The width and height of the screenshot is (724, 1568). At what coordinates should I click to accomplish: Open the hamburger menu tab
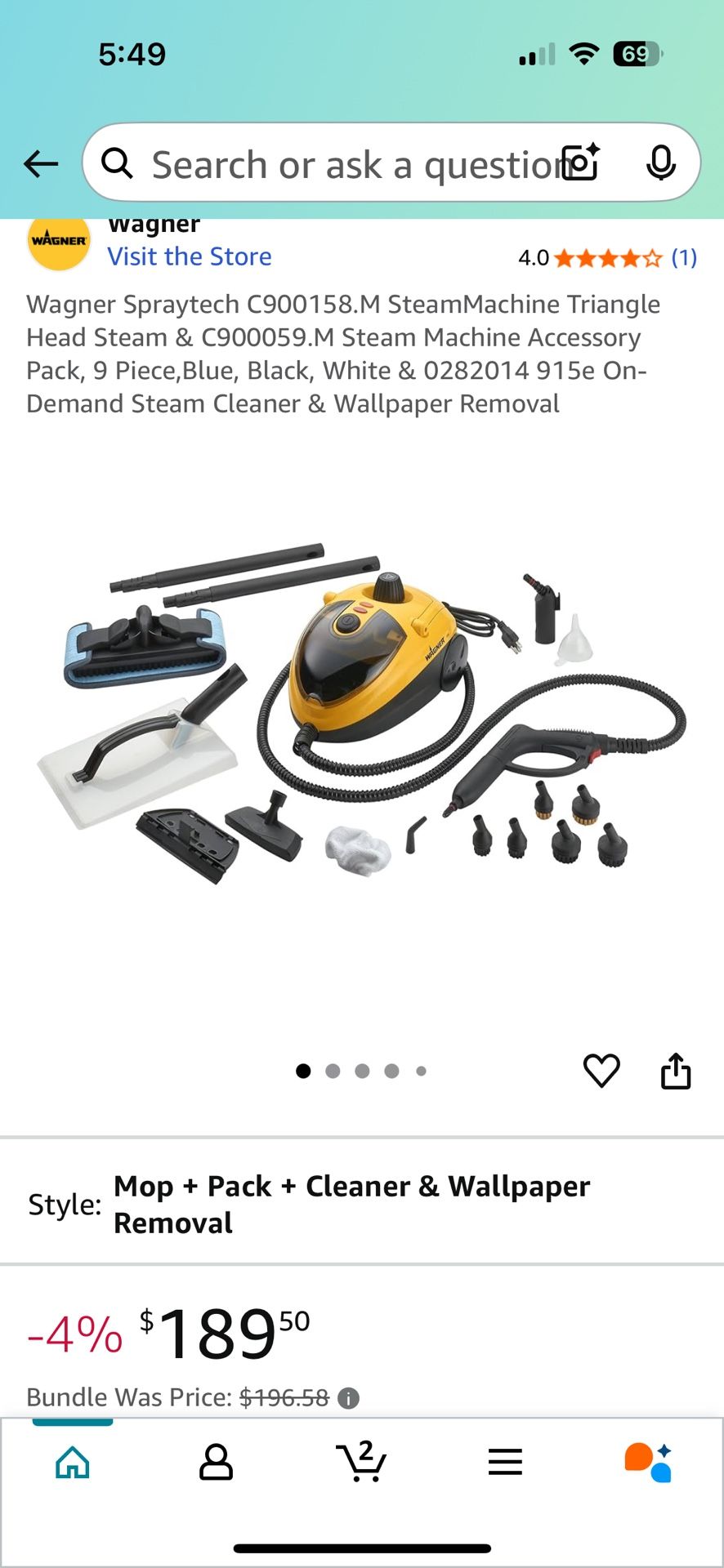(505, 1462)
